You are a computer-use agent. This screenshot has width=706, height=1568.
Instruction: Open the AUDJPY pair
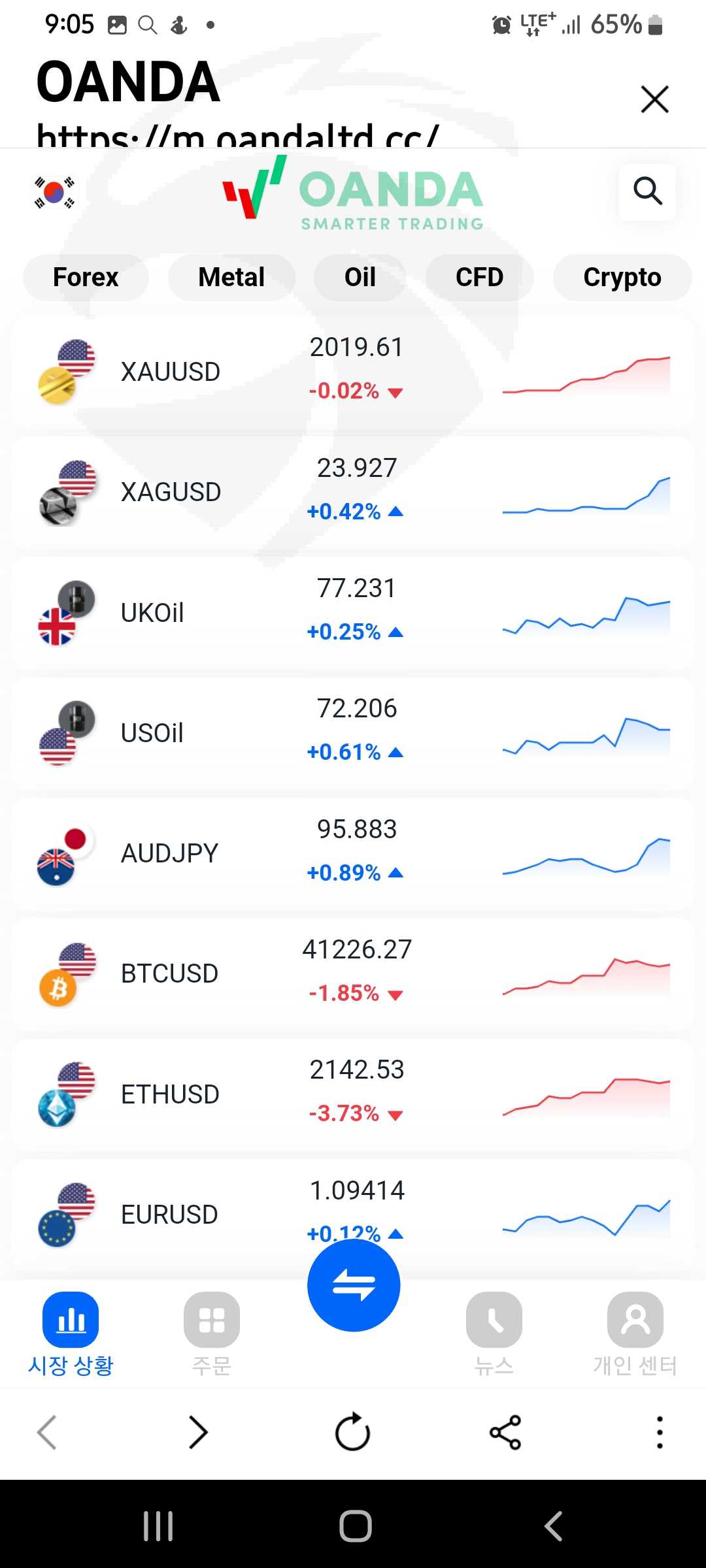click(x=353, y=853)
